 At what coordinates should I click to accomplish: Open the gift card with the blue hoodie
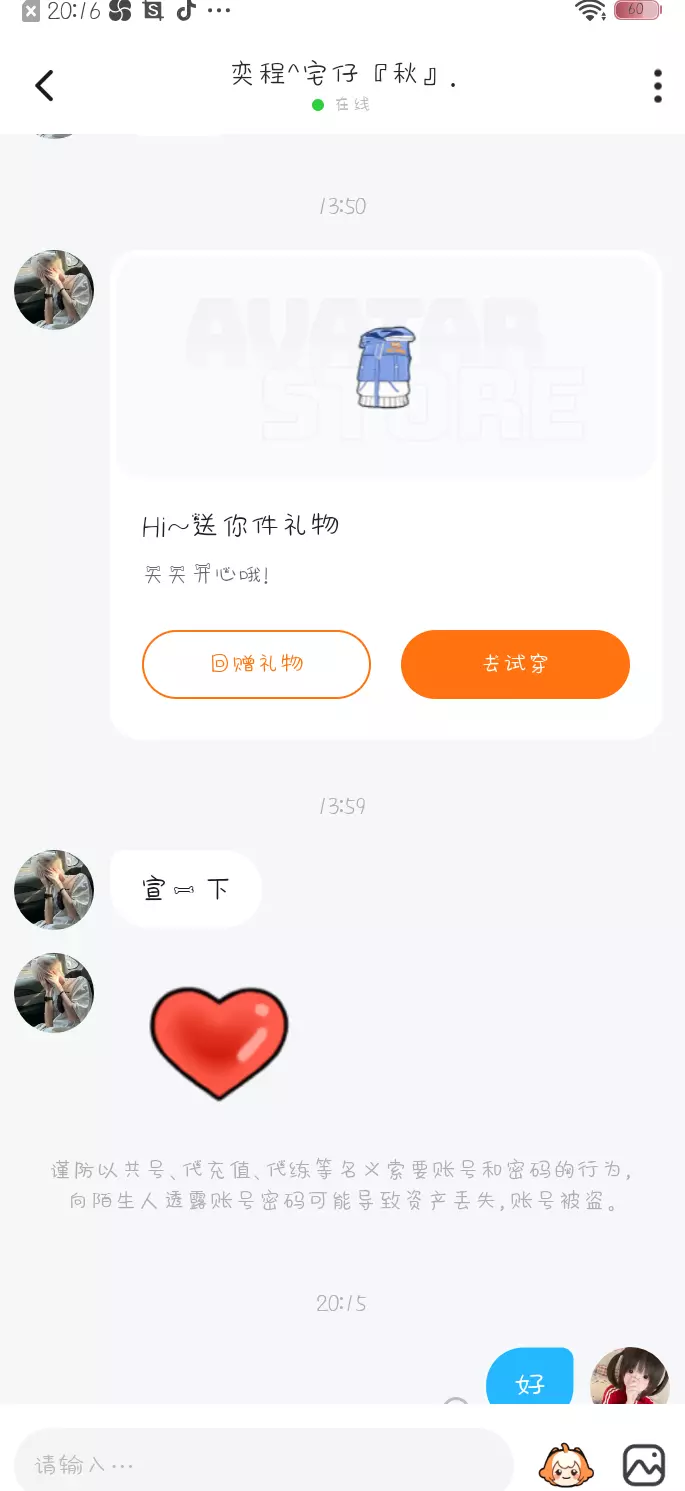click(x=385, y=366)
